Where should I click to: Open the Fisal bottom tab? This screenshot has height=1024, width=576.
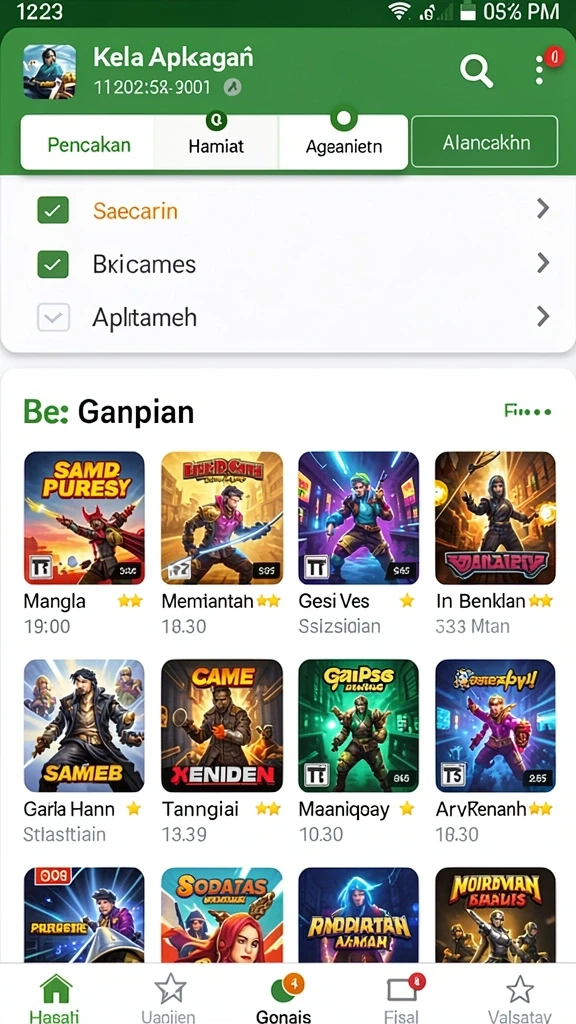coord(403,997)
